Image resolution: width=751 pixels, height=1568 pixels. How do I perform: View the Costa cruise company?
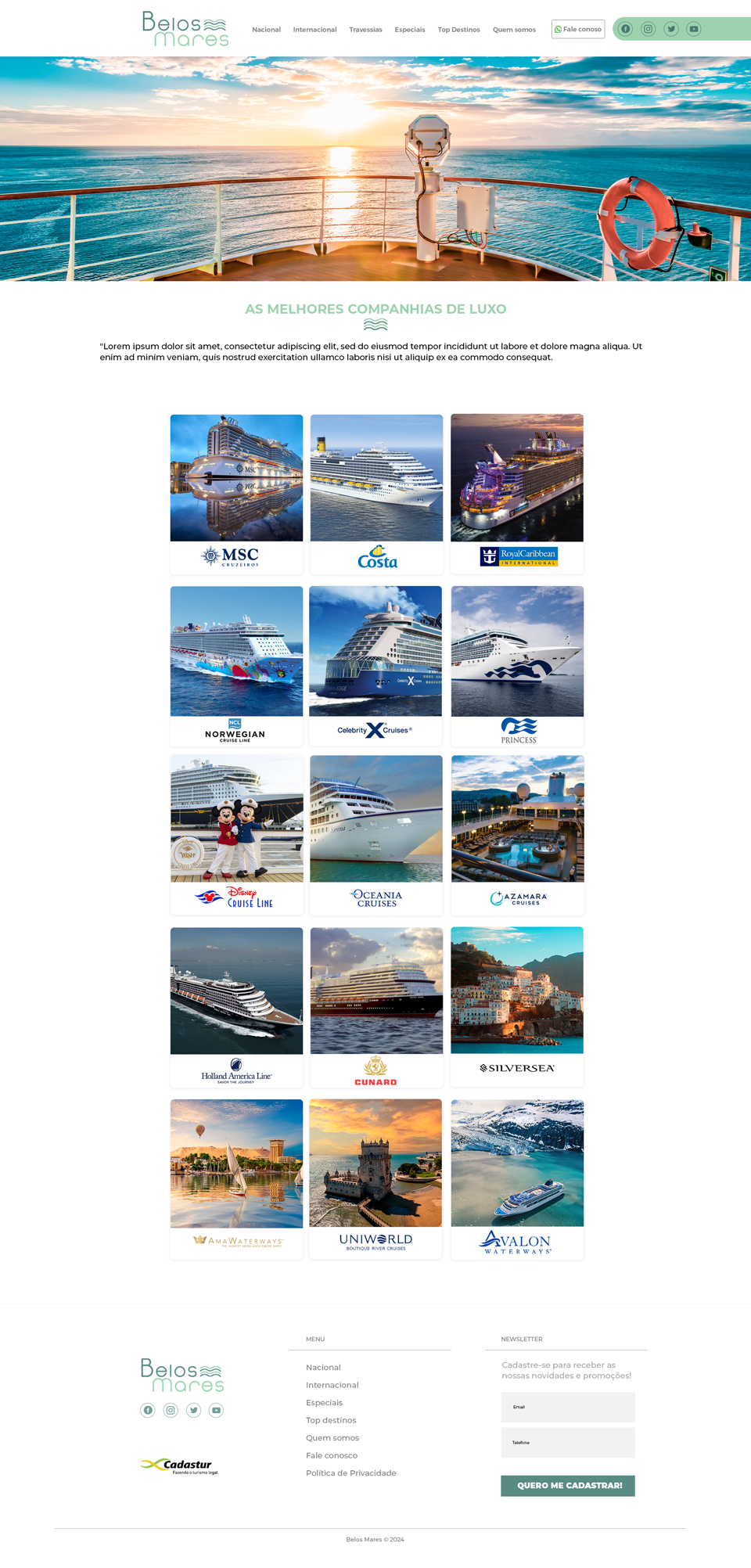coord(376,493)
